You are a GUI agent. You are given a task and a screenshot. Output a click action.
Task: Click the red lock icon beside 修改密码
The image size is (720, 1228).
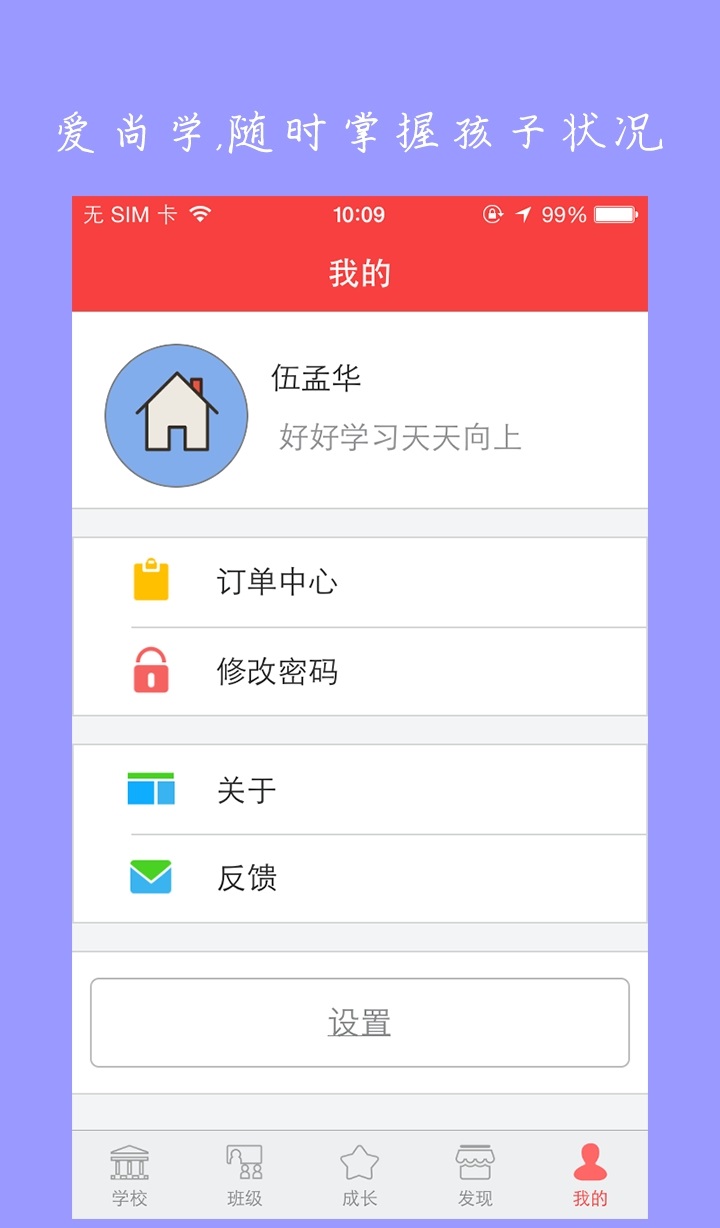coord(150,671)
